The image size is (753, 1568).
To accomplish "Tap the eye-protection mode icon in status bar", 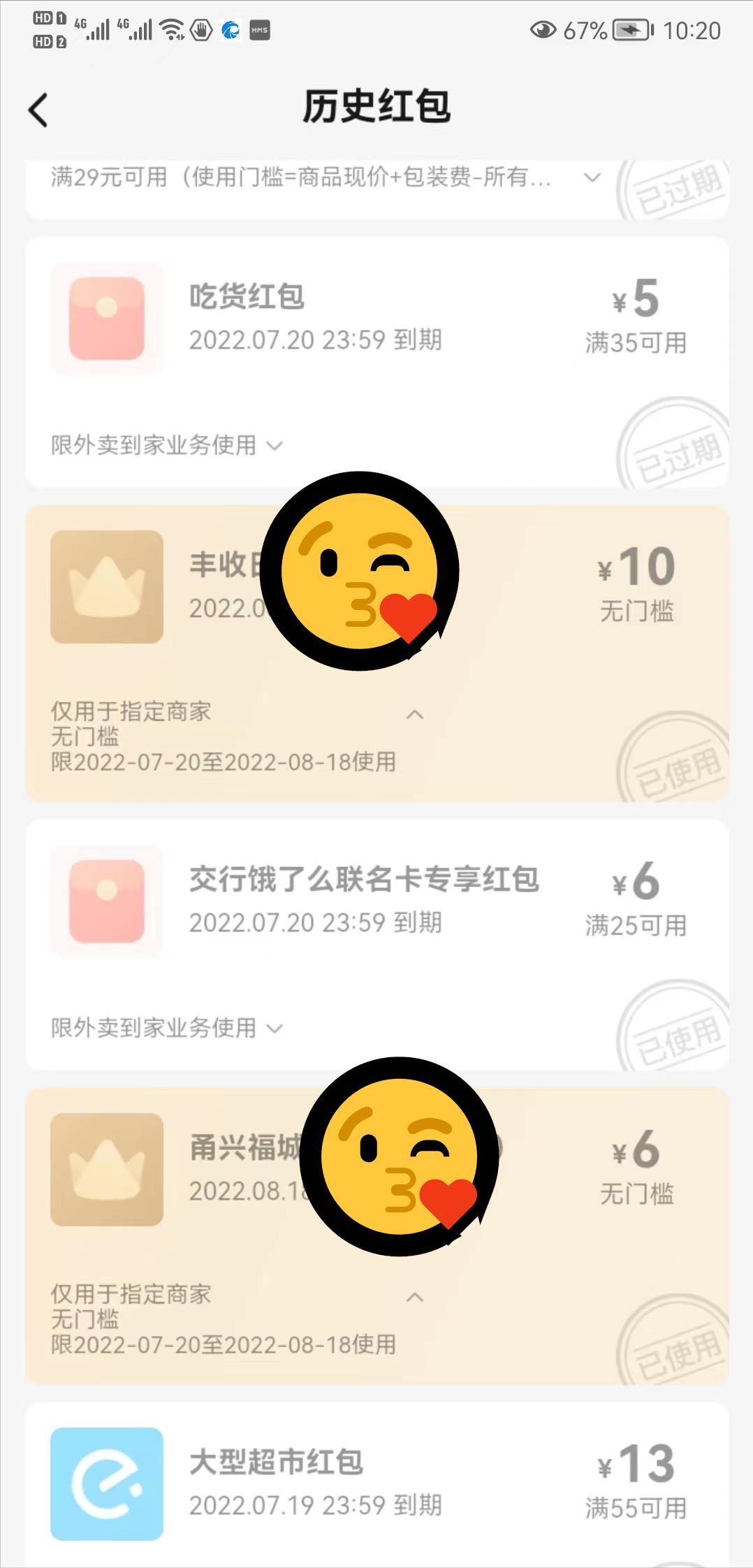I will (x=541, y=31).
